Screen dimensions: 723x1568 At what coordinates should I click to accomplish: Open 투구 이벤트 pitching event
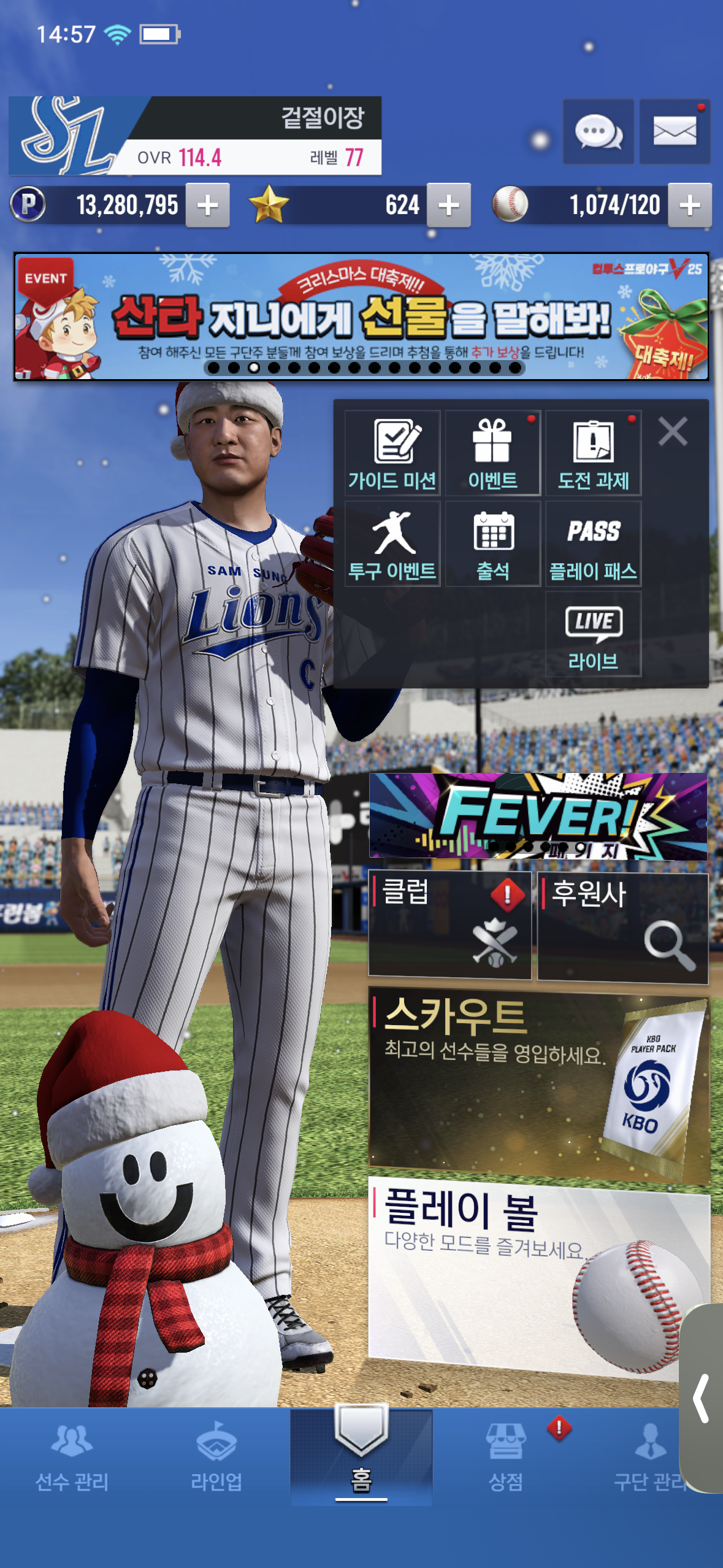coord(392,544)
